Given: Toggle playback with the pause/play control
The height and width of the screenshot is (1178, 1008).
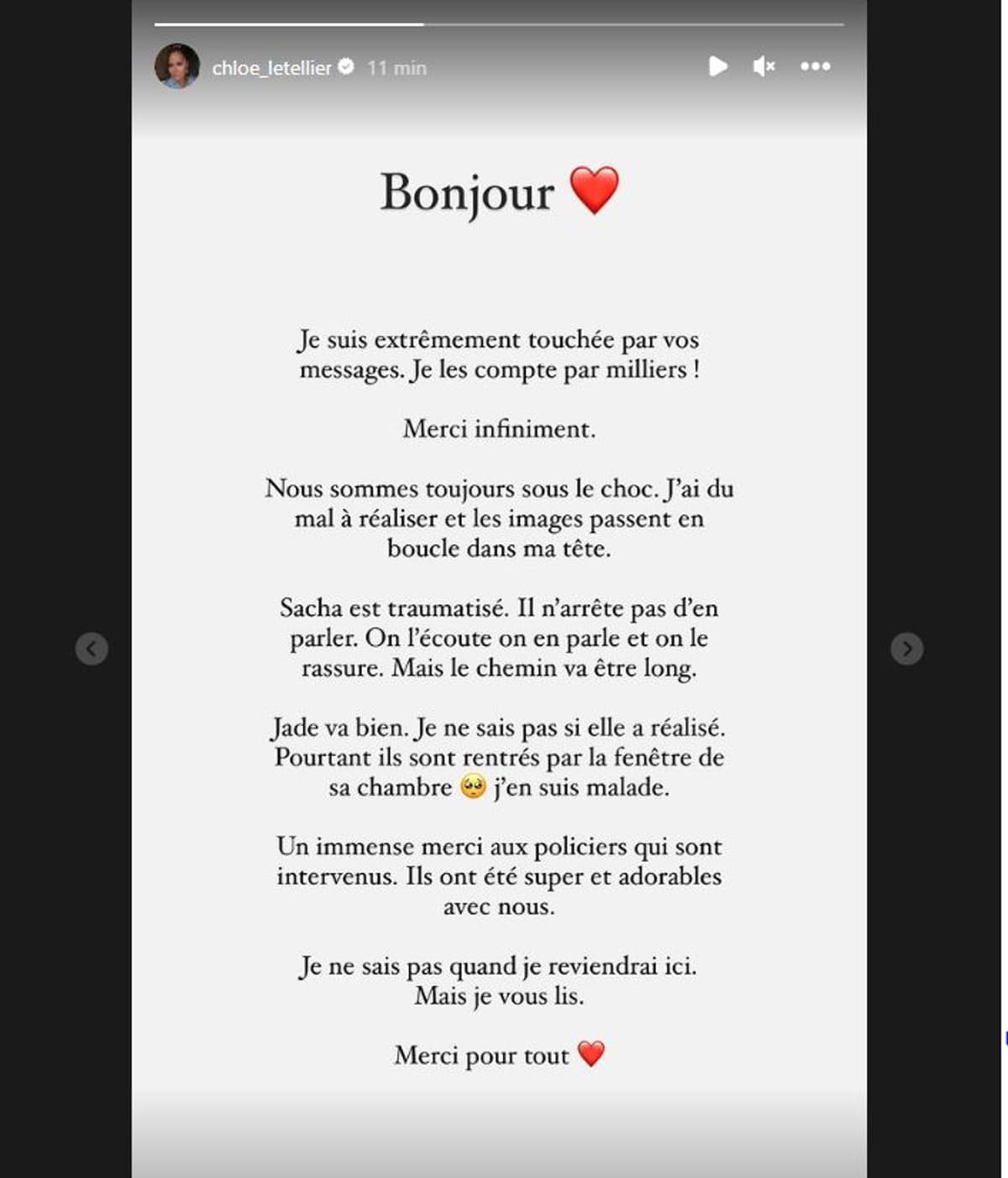Looking at the screenshot, I should (718, 67).
